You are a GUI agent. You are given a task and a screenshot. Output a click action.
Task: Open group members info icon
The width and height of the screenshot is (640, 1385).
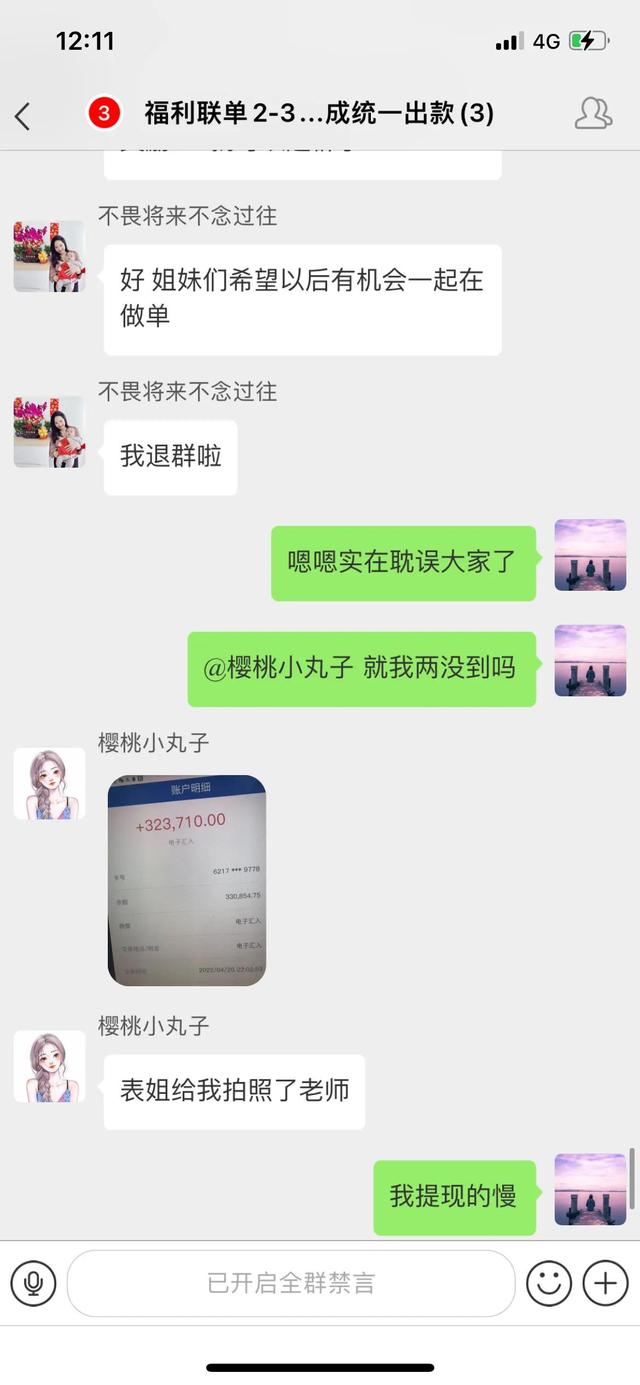(x=593, y=114)
